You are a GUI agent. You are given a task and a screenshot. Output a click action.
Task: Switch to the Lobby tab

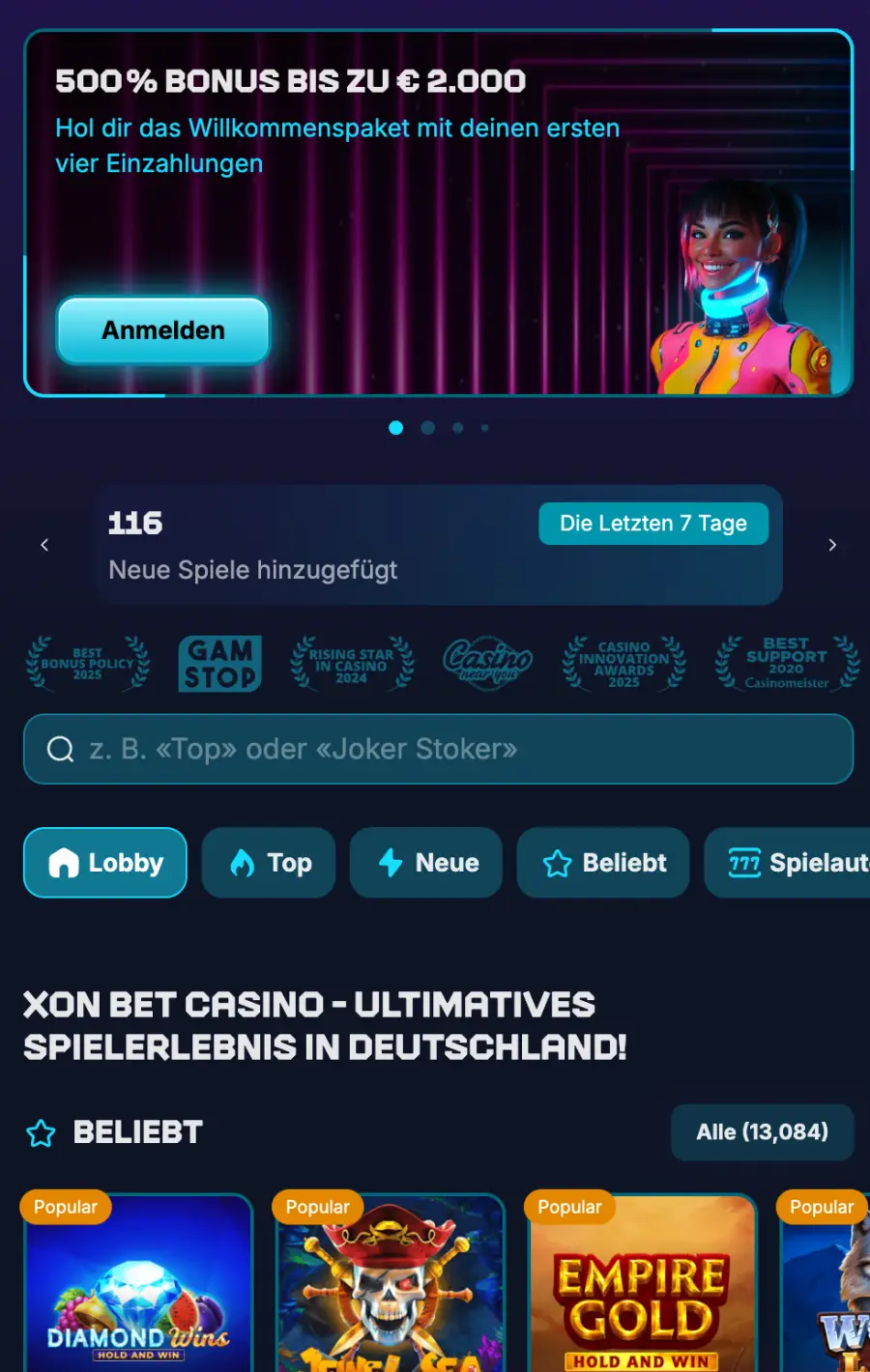105,863
